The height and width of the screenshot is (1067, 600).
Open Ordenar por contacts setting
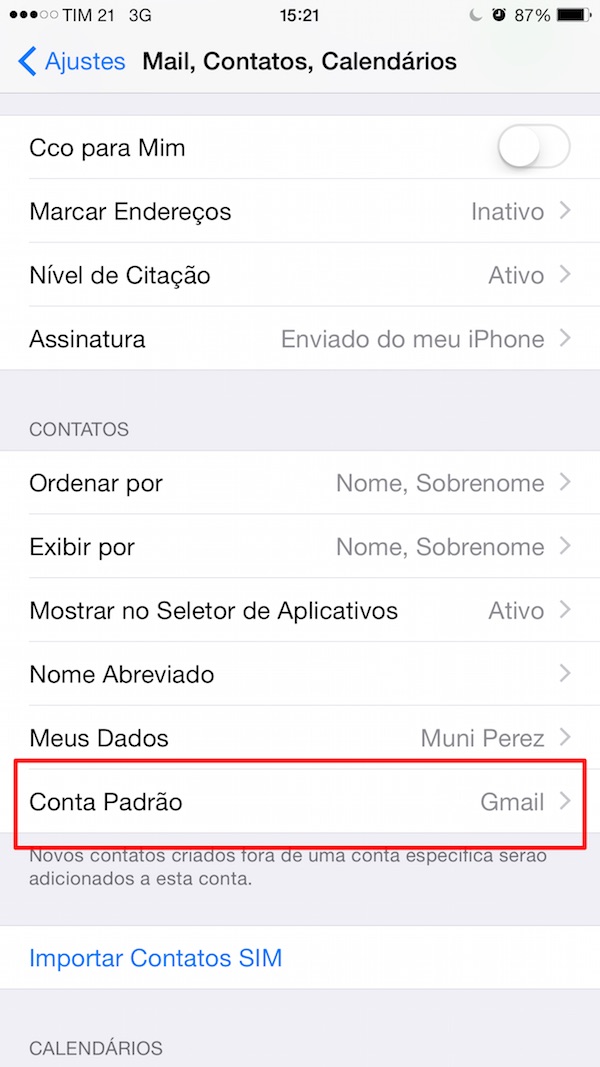pos(300,483)
